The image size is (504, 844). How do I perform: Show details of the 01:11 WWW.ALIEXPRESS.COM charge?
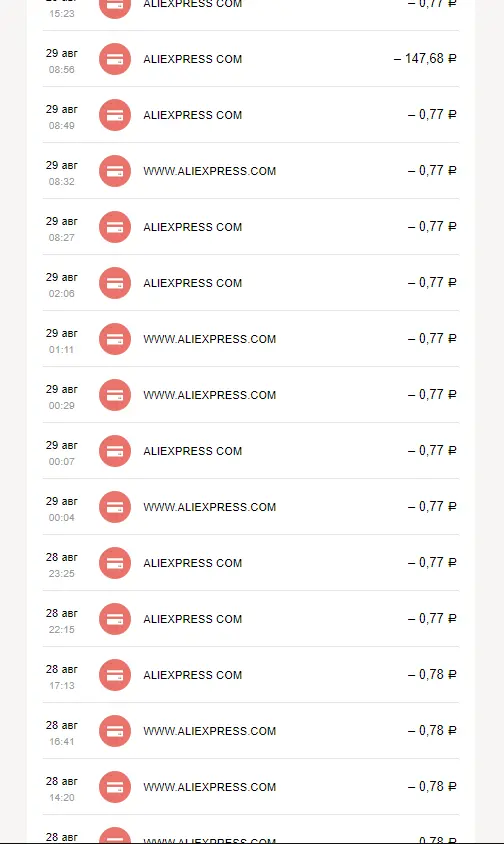(x=251, y=339)
